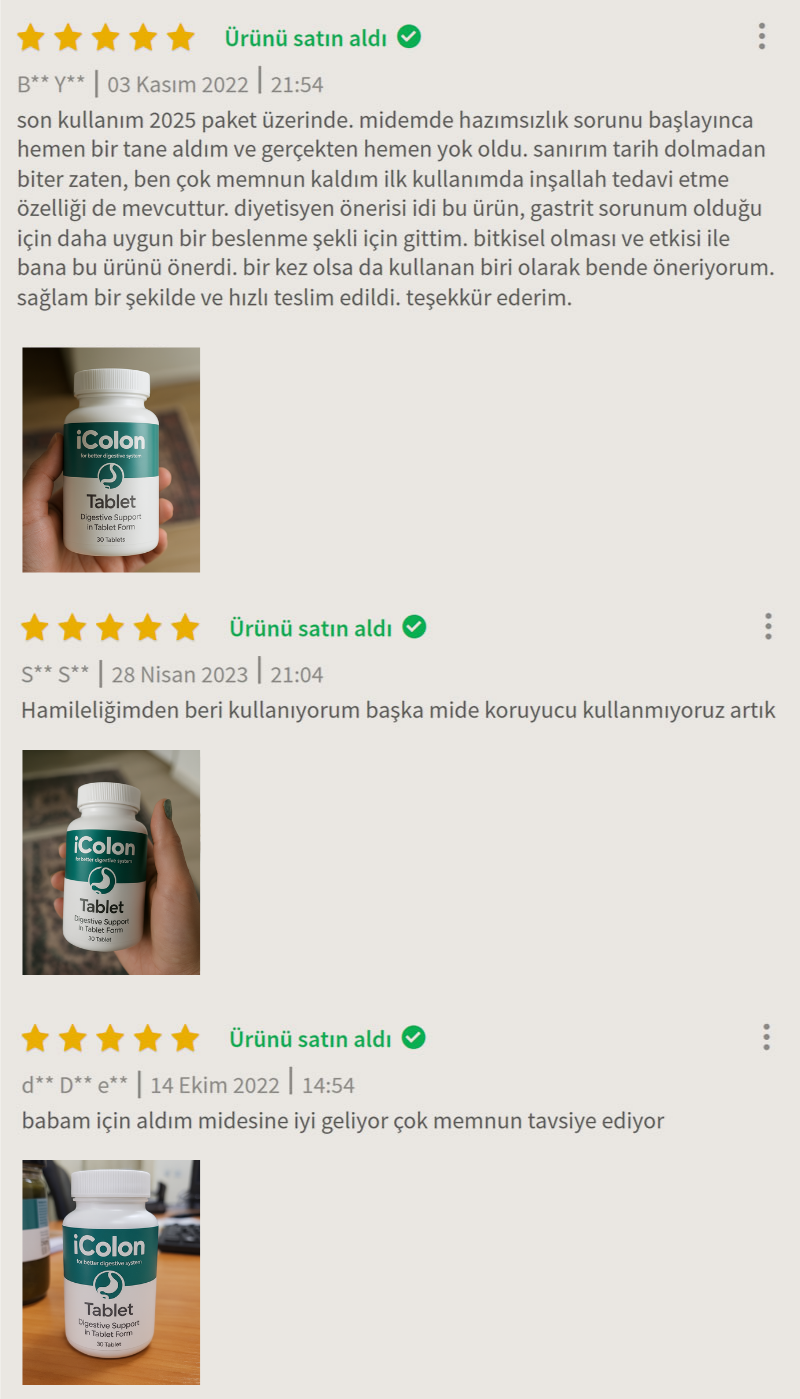800x1399 pixels.
Task: Open photo from the 14 Ekim 2022 review
Action: click(111, 1272)
